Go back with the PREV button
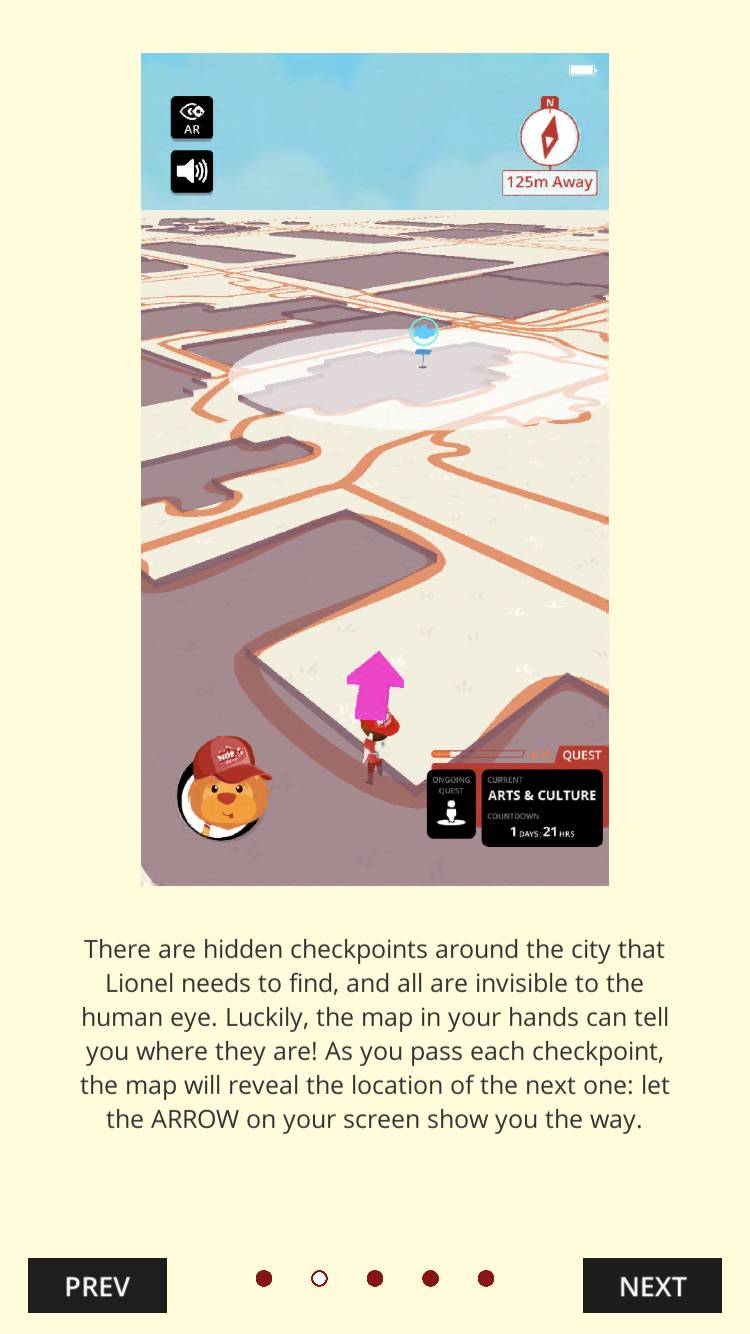The width and height of the screenshot is (750, 1334). [97, 1285]
